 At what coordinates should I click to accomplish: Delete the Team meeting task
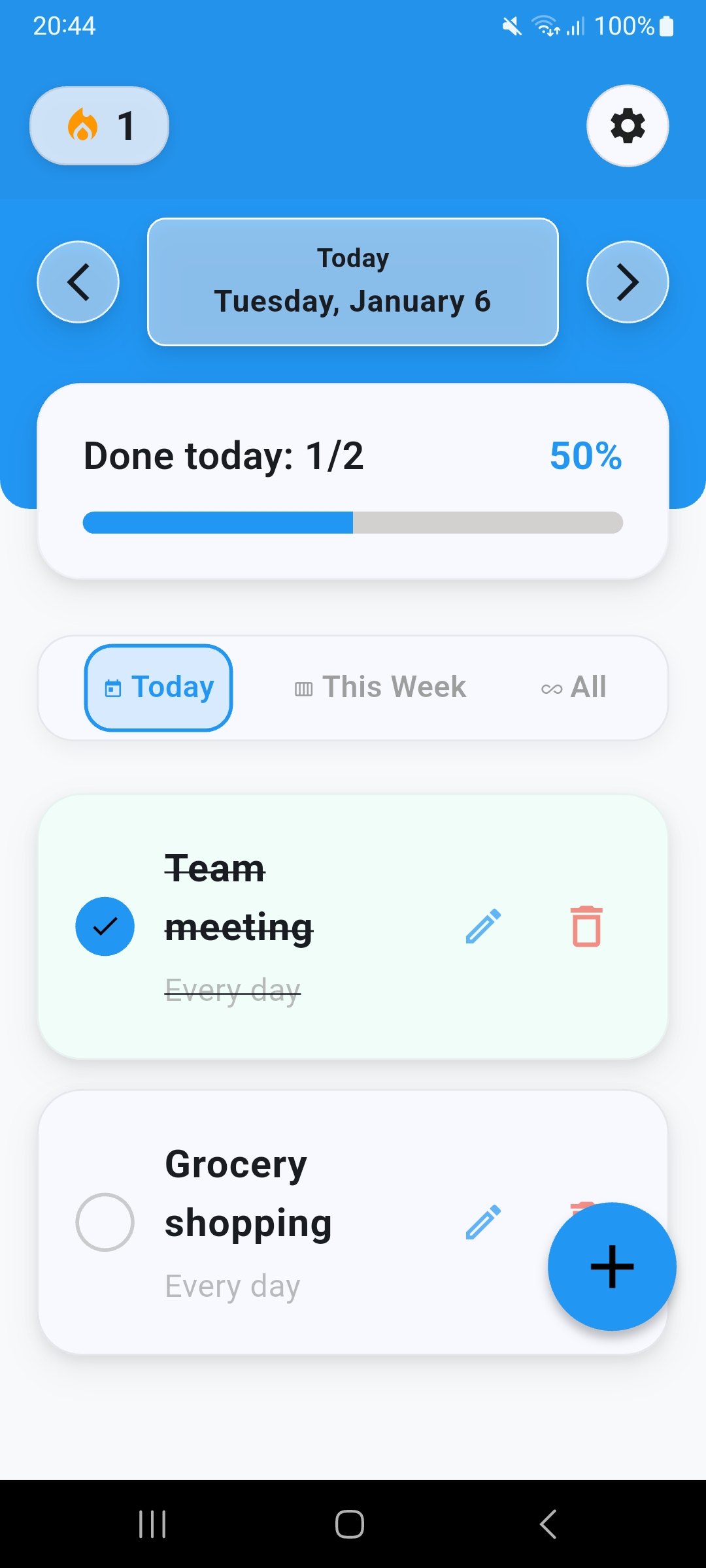(586, 926)
